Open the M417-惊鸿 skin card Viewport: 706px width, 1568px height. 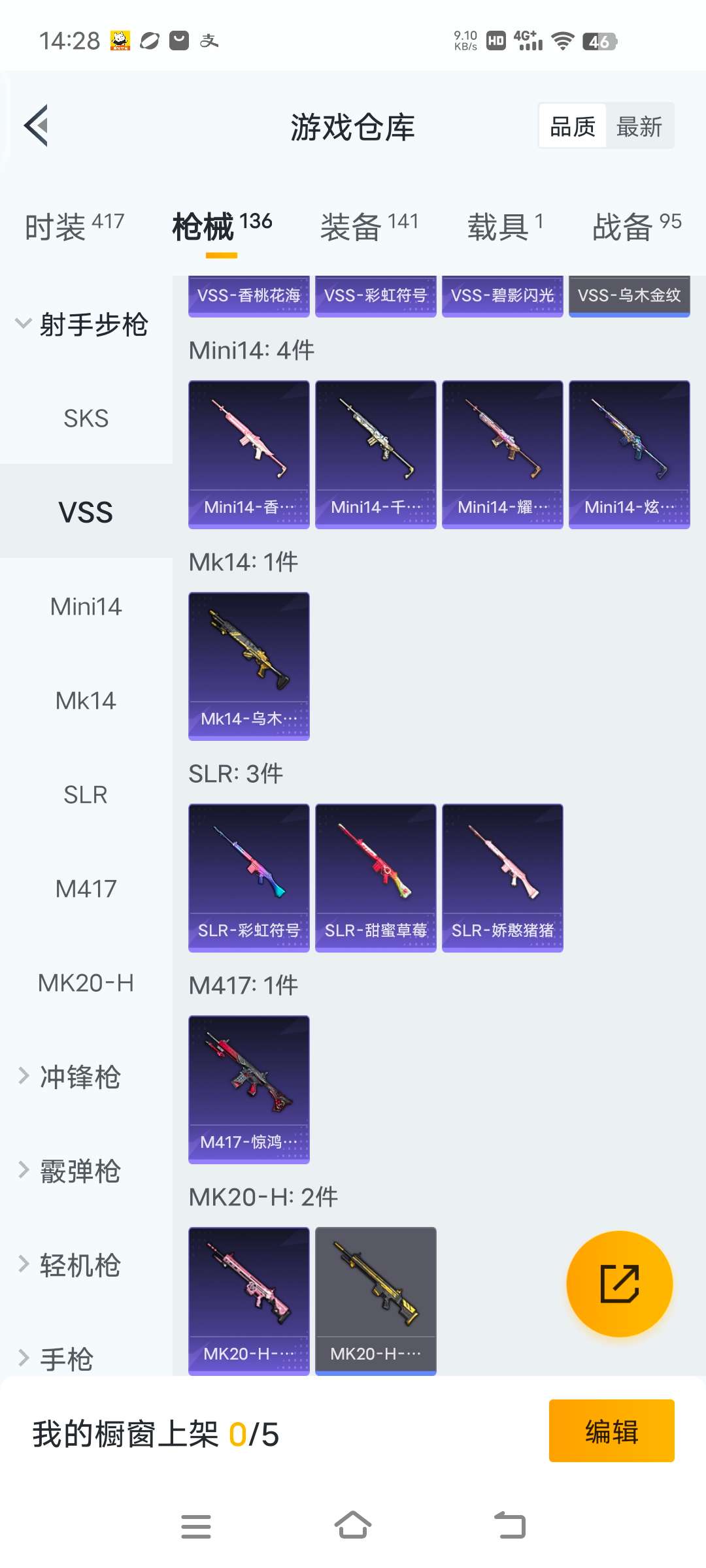pyautogui.click(x=248, y=1089)
